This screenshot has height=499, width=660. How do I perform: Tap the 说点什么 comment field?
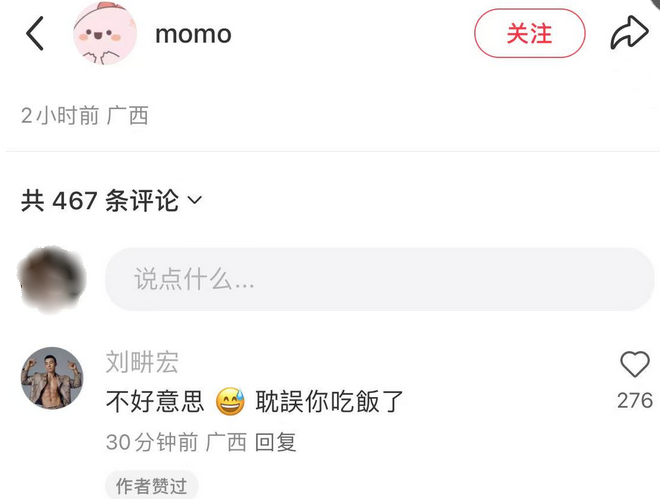coord(379,279)
